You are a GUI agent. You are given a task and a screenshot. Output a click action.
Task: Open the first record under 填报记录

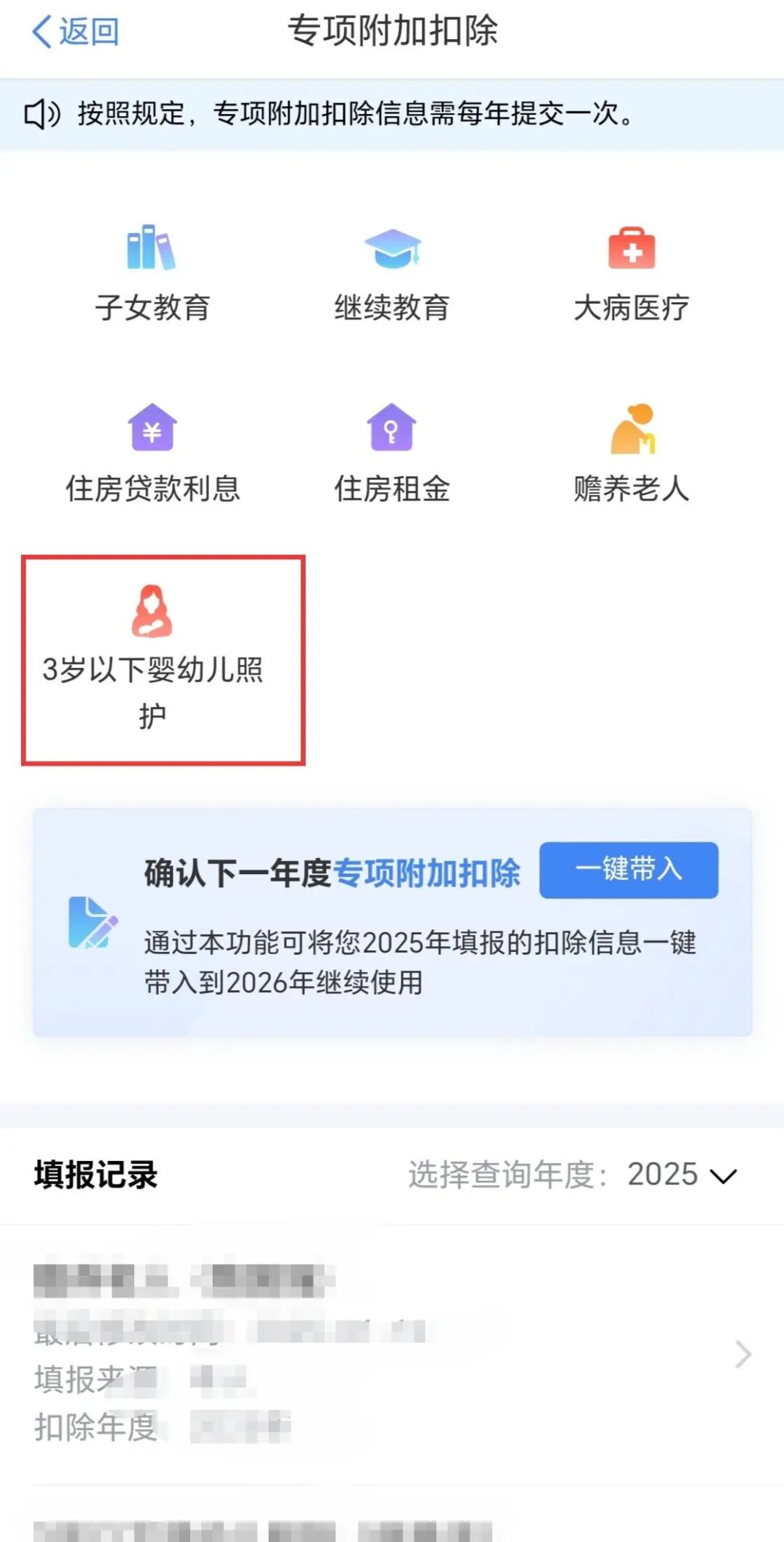(x=392, y=1354)
